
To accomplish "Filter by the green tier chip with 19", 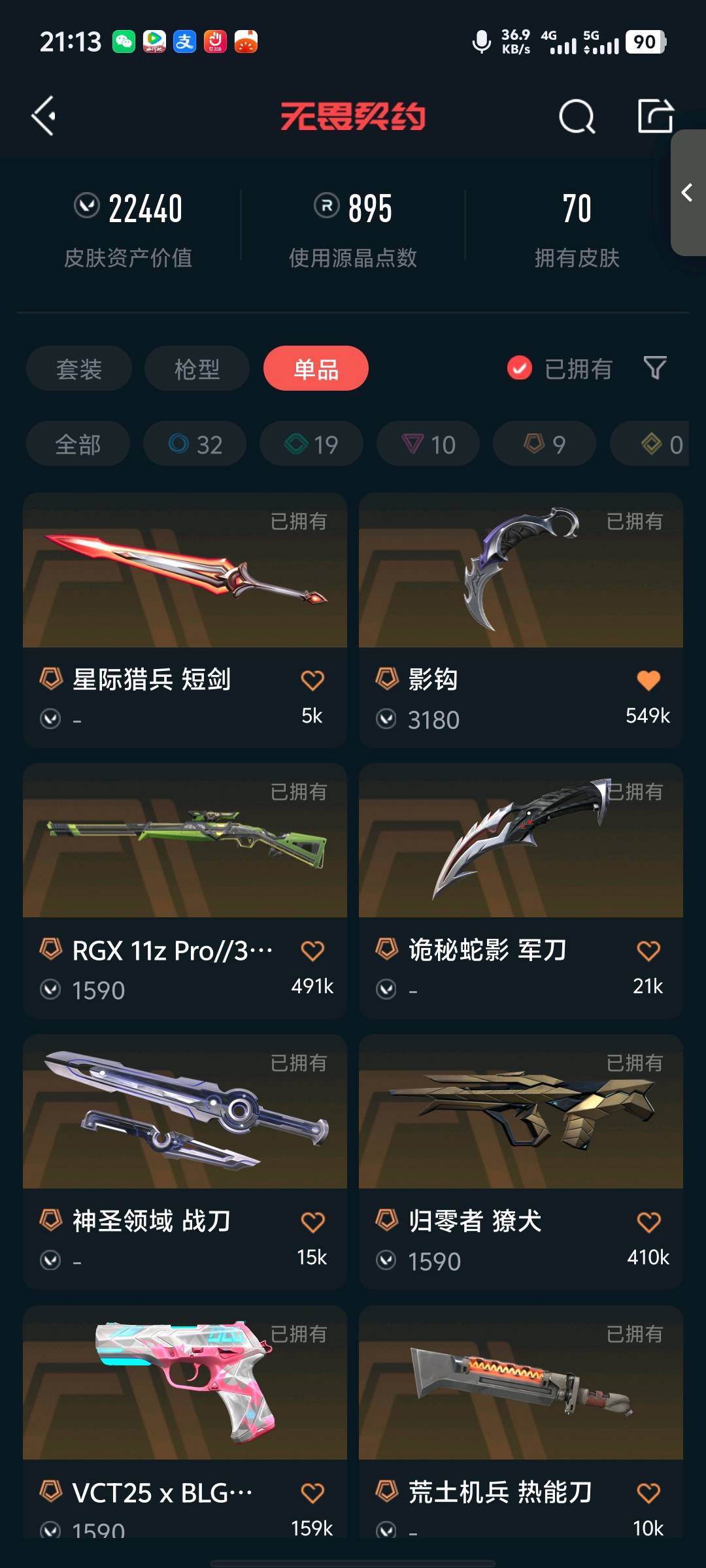I will pyautogui.click(x=311, y=444).
